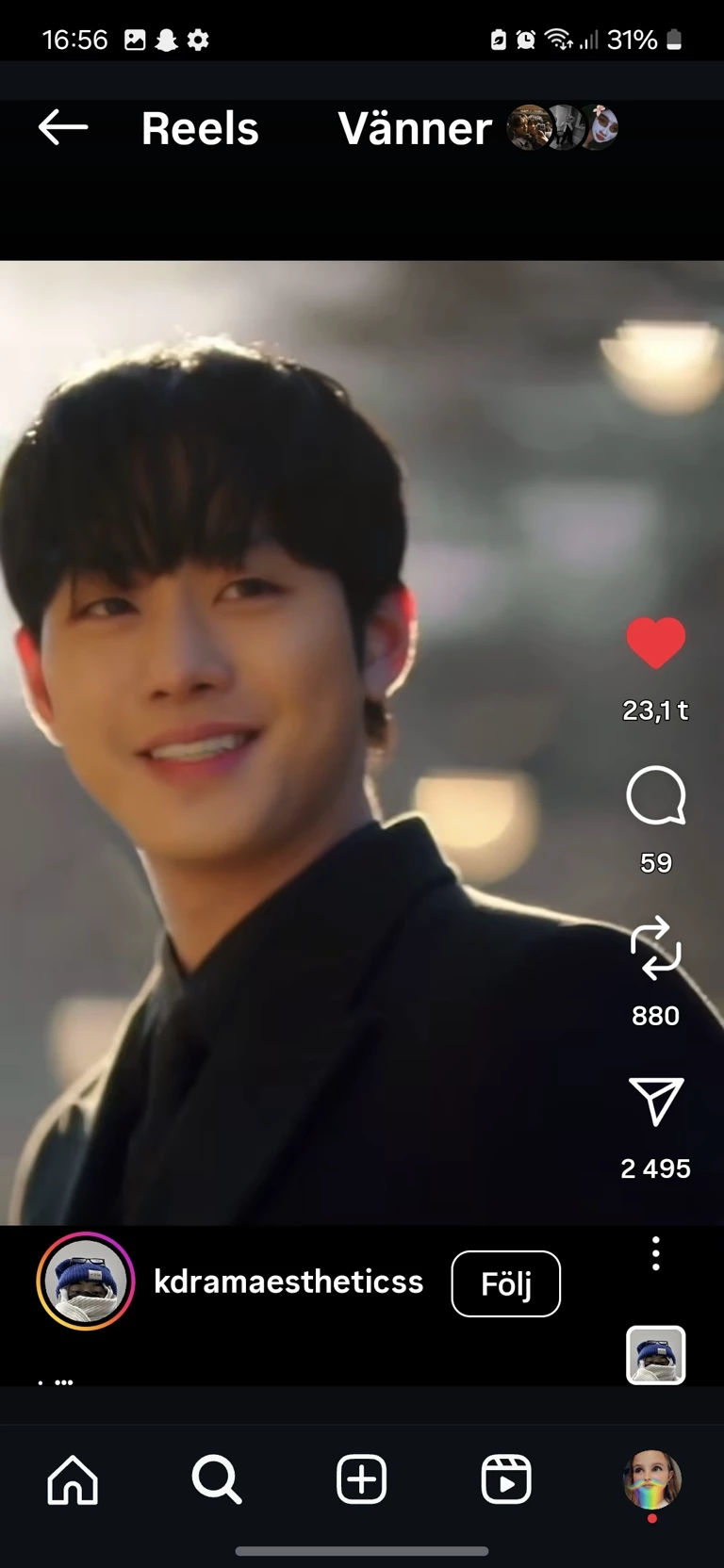Screen dimensions: 724x1568
Task: Go back using the arrow icon
Action: 63,127
